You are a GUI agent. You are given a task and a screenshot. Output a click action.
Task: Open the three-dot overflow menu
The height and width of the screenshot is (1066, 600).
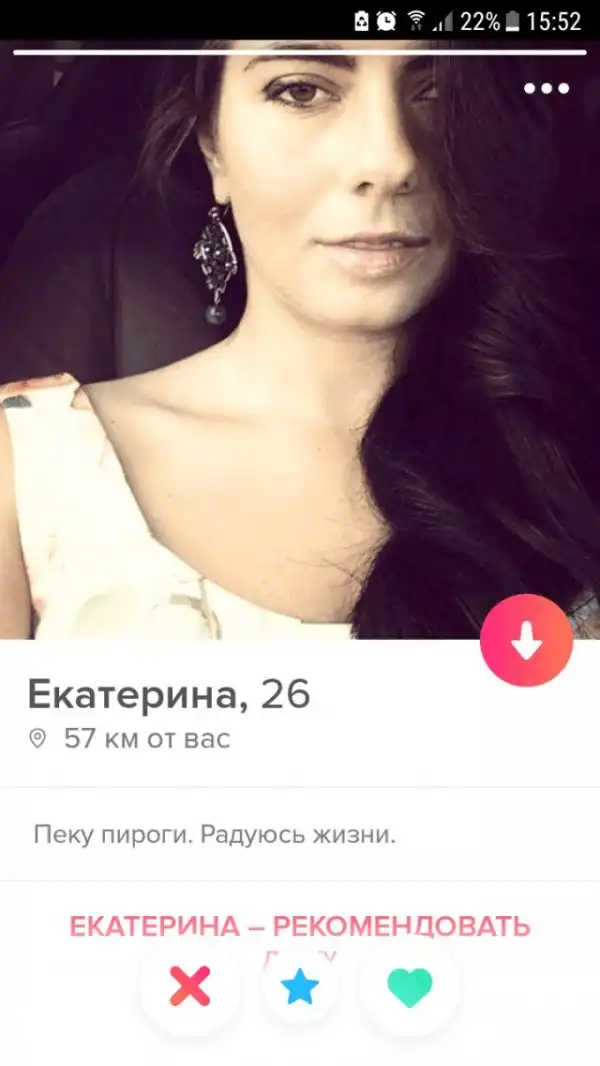(547, 89)
